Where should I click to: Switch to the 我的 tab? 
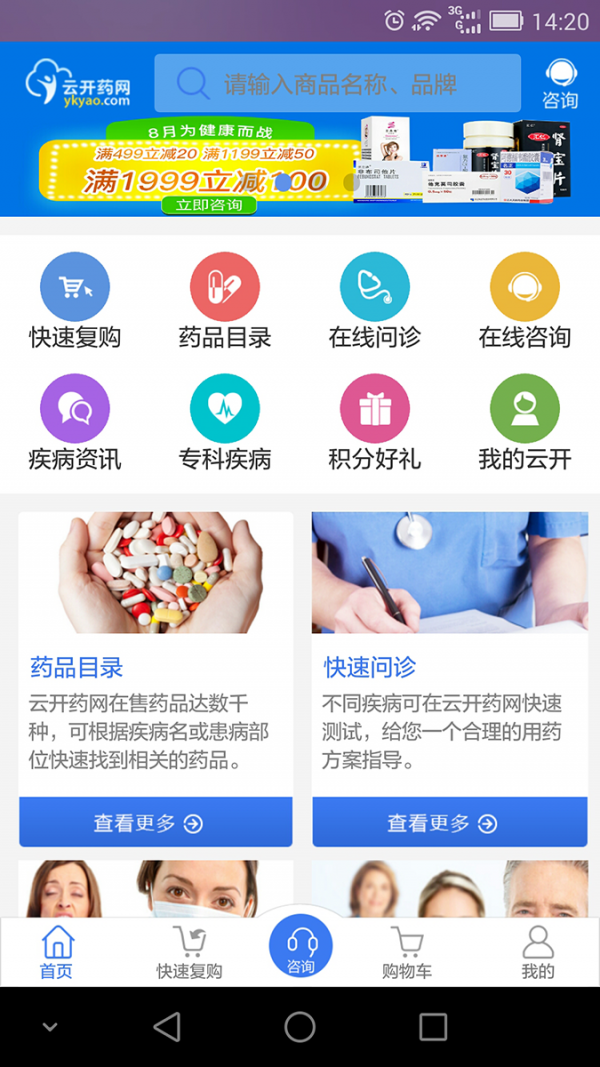click(537, 952)
